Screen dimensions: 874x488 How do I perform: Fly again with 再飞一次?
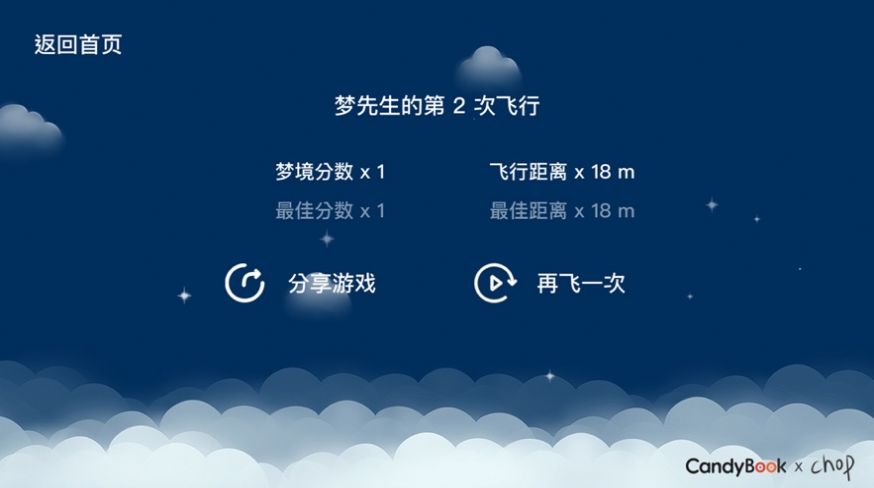(x=551, y=283)
